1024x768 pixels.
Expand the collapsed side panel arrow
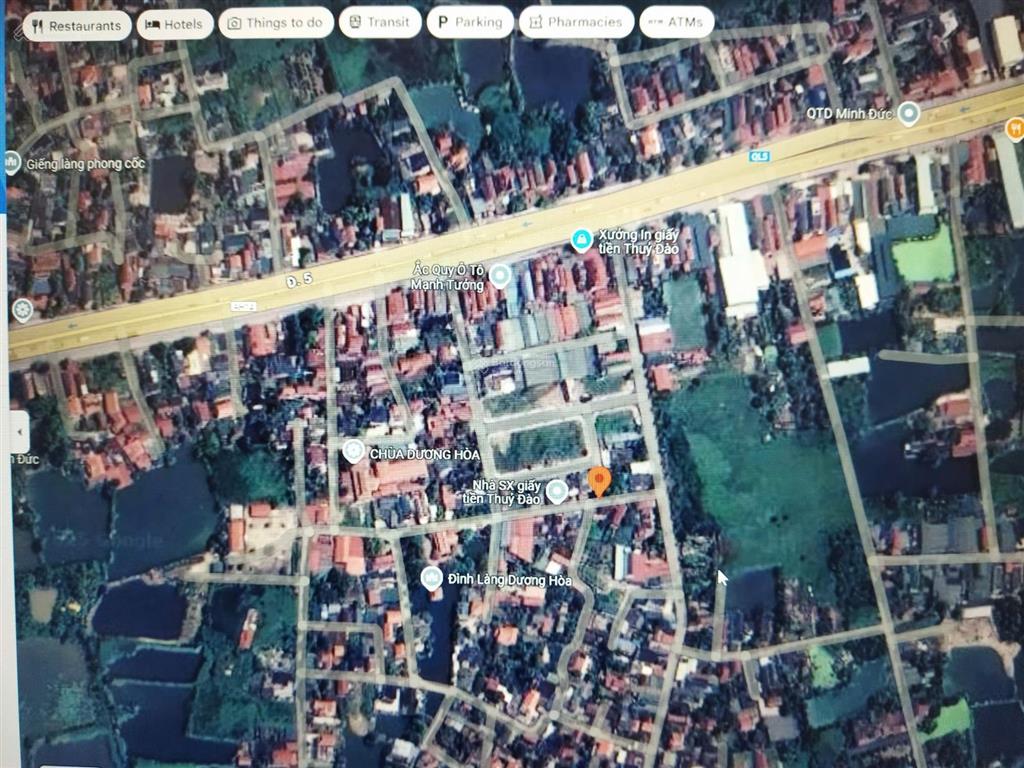19,432
